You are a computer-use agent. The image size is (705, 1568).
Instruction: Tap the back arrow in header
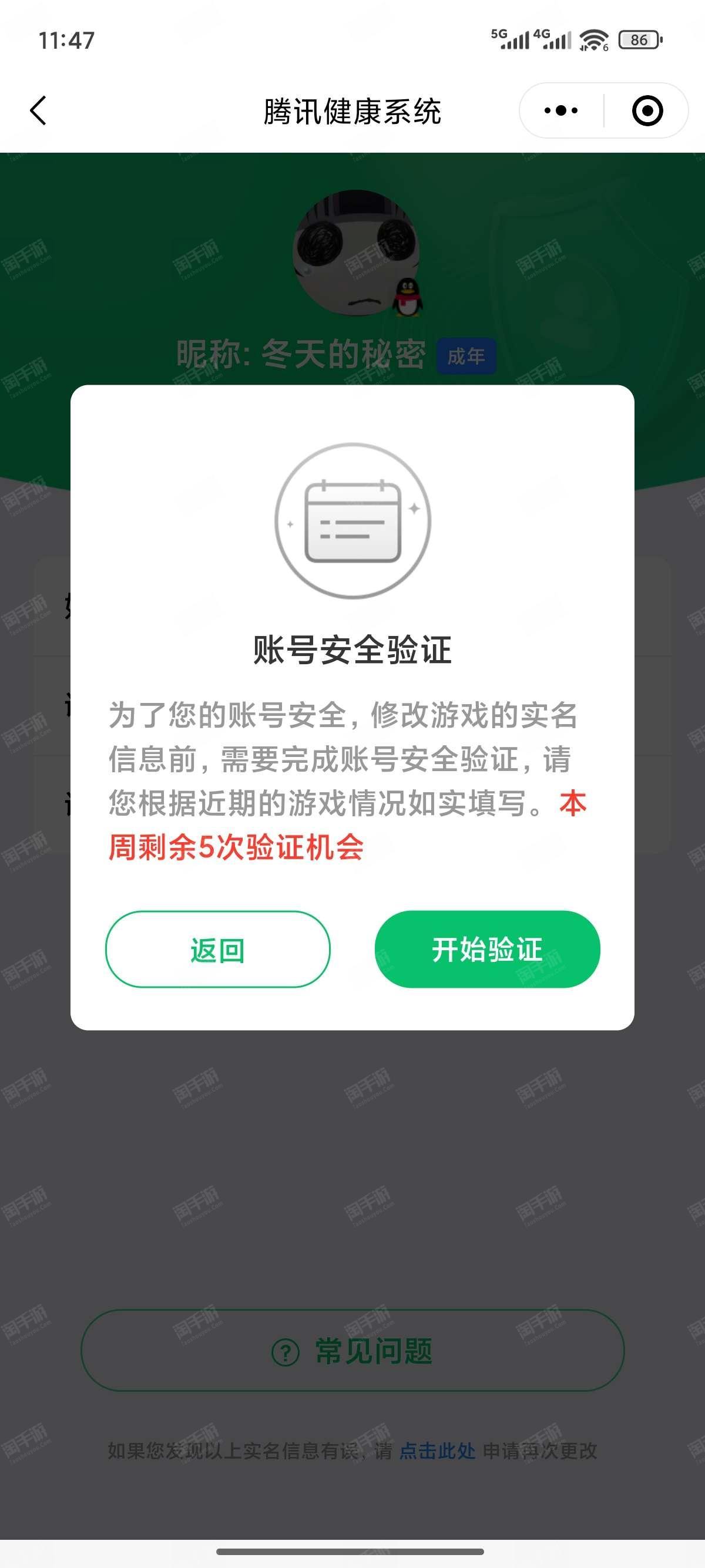pos(38,111)
